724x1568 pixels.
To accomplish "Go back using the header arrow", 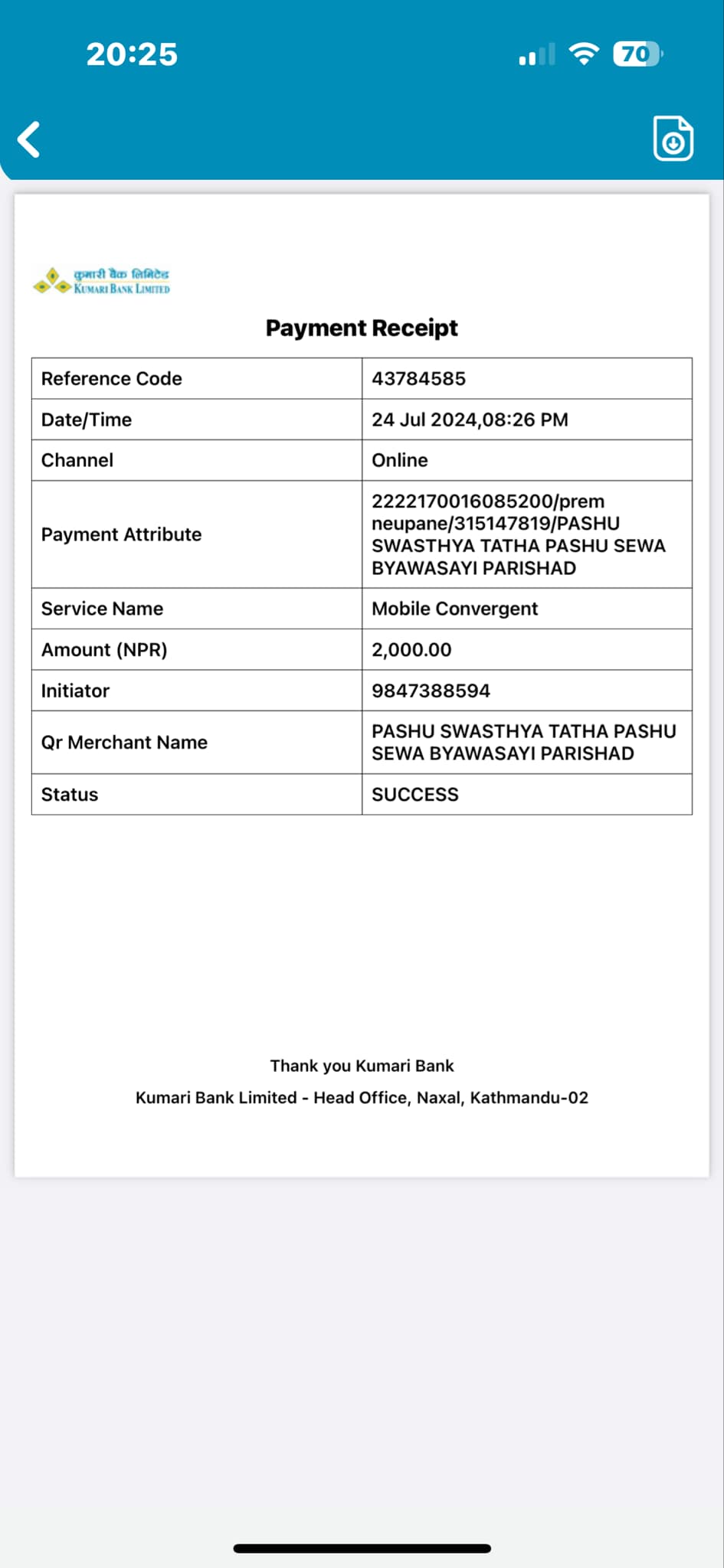I will coord(29,139).
